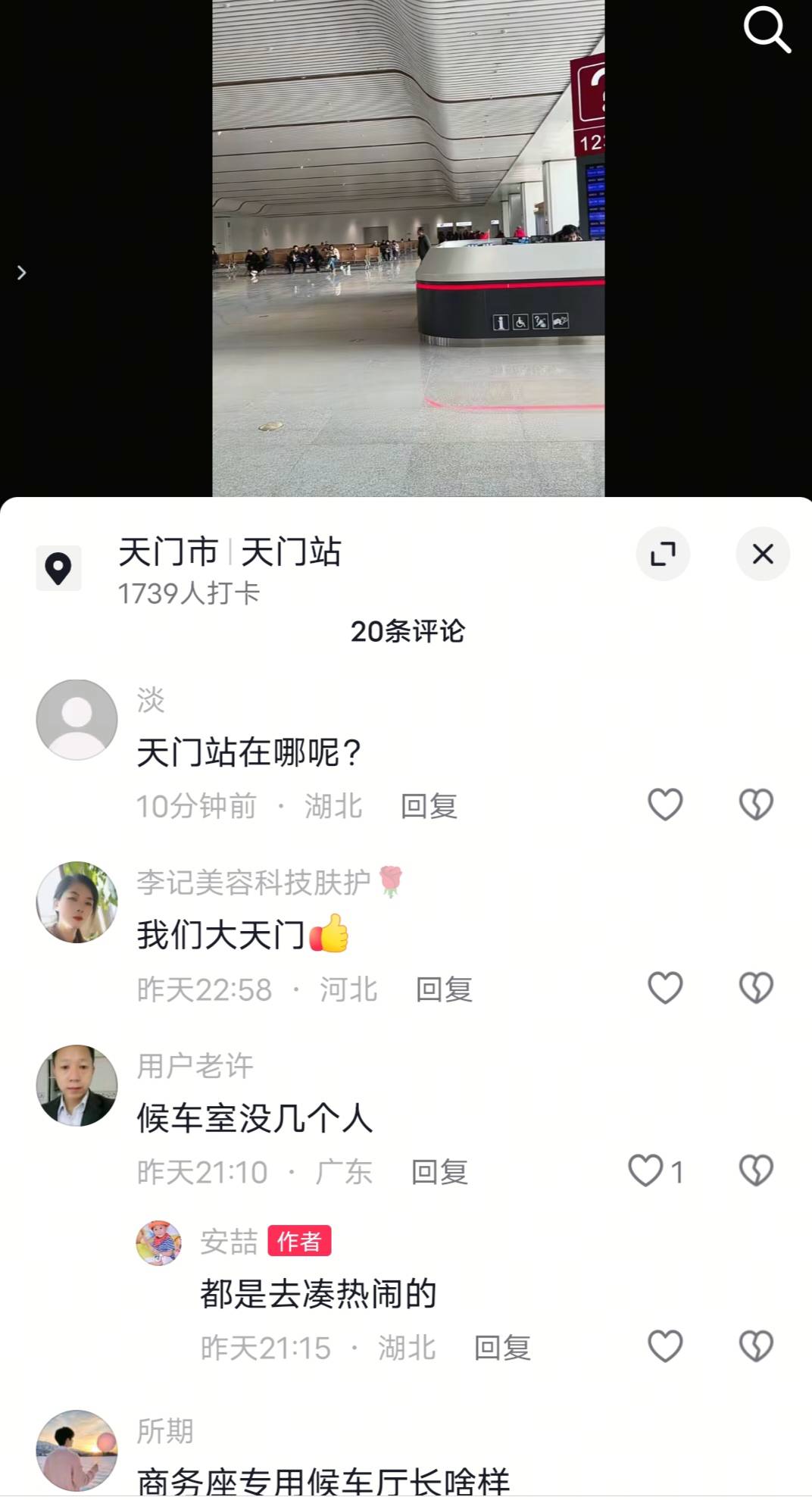
Task: Tap the video to pause playback
Action: (x=408, y=250)
